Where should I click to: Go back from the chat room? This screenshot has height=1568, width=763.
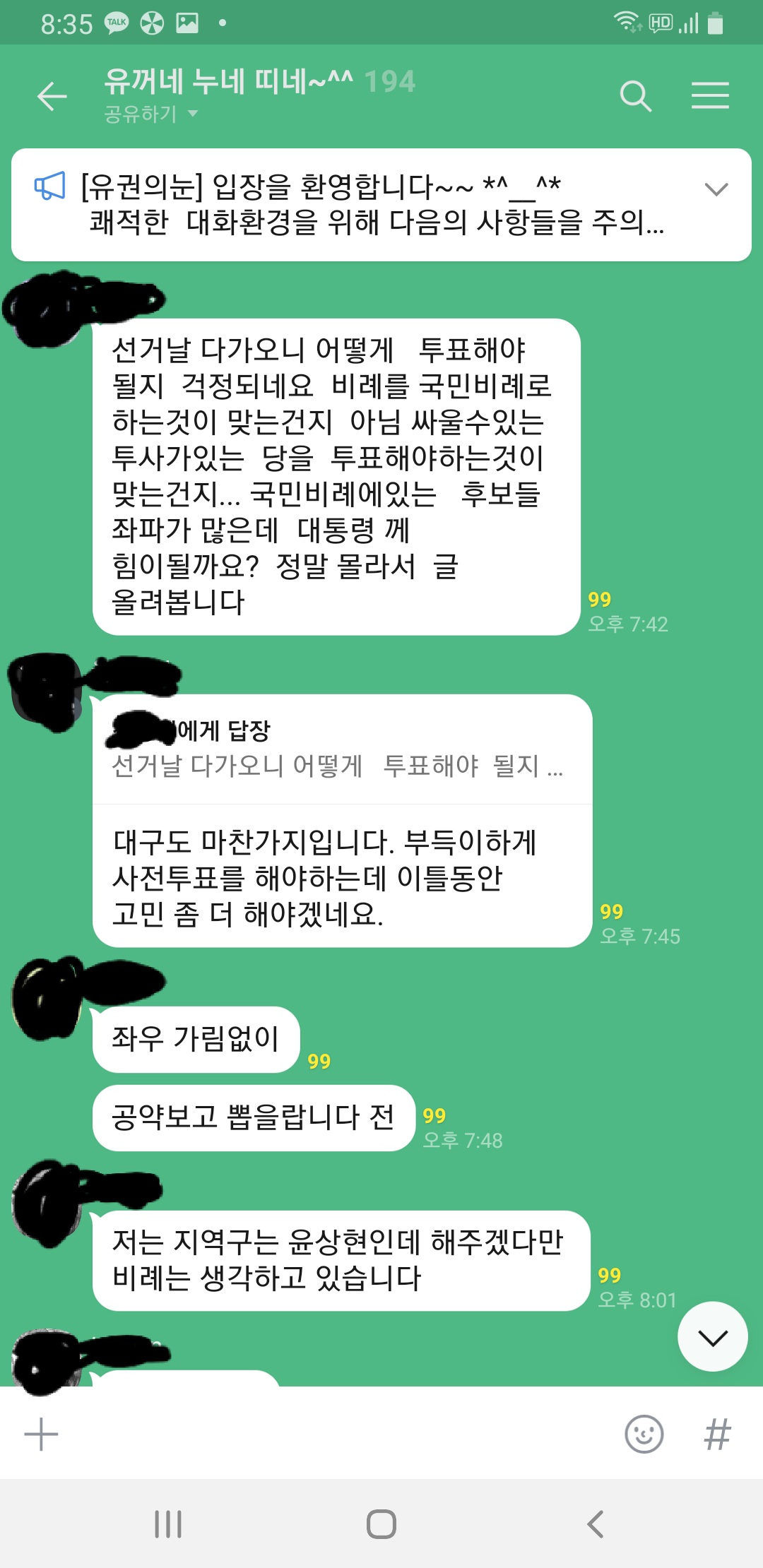(52, 96)
